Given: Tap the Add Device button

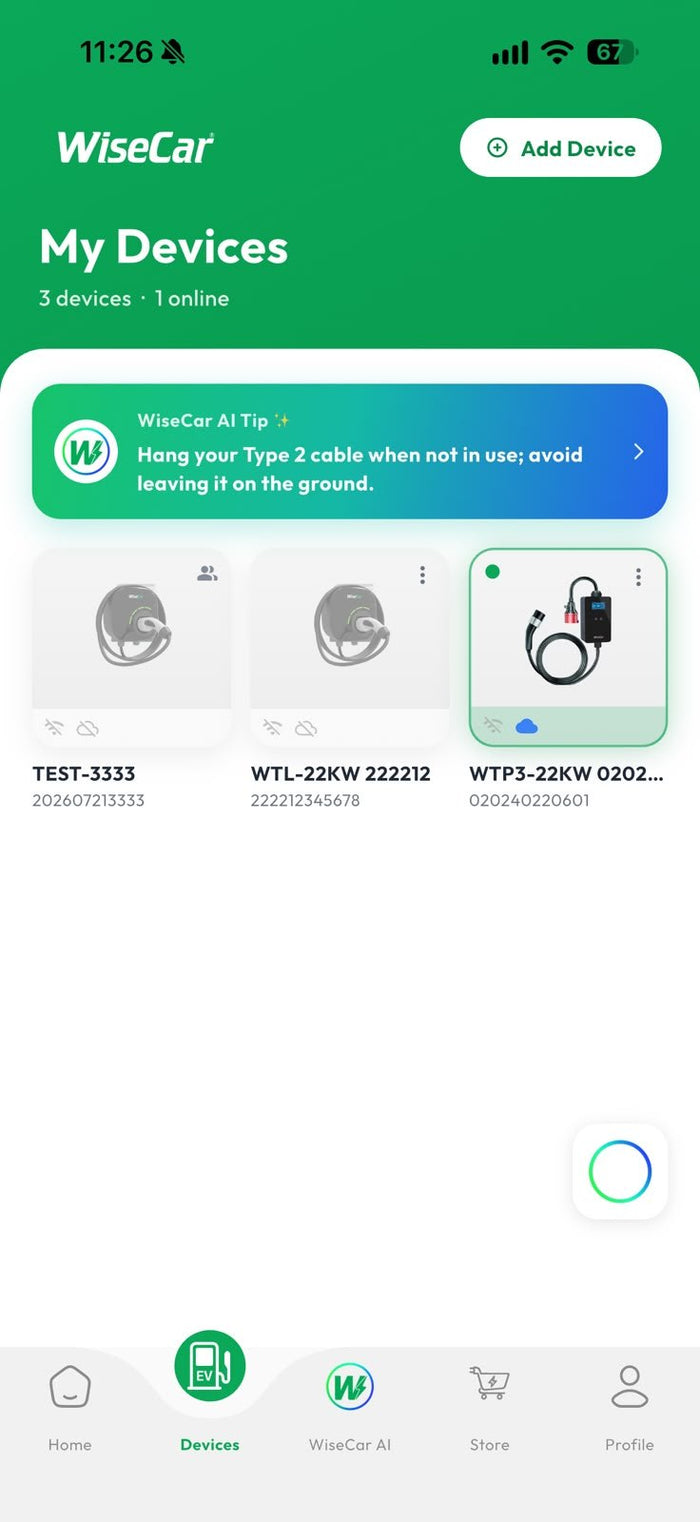Looking at the screenshot, I should coord(560,148).
